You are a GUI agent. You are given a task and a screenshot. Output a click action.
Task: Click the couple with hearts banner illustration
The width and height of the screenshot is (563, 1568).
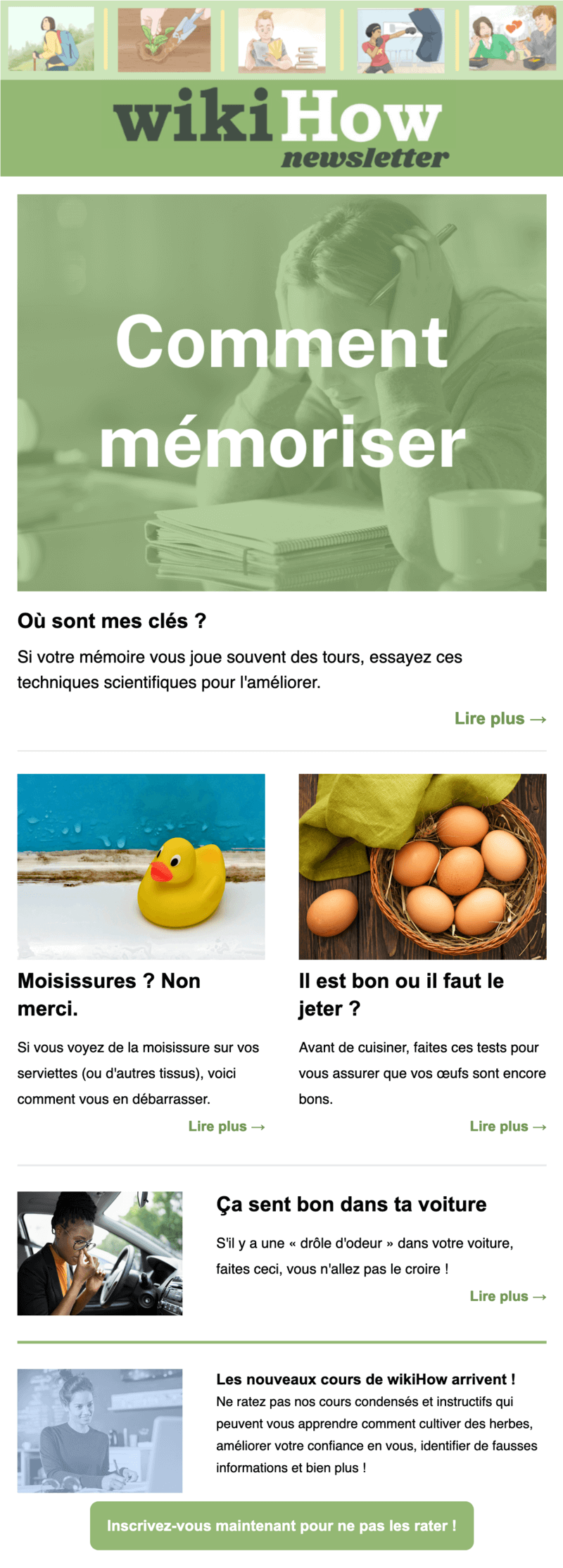(512, 40)
